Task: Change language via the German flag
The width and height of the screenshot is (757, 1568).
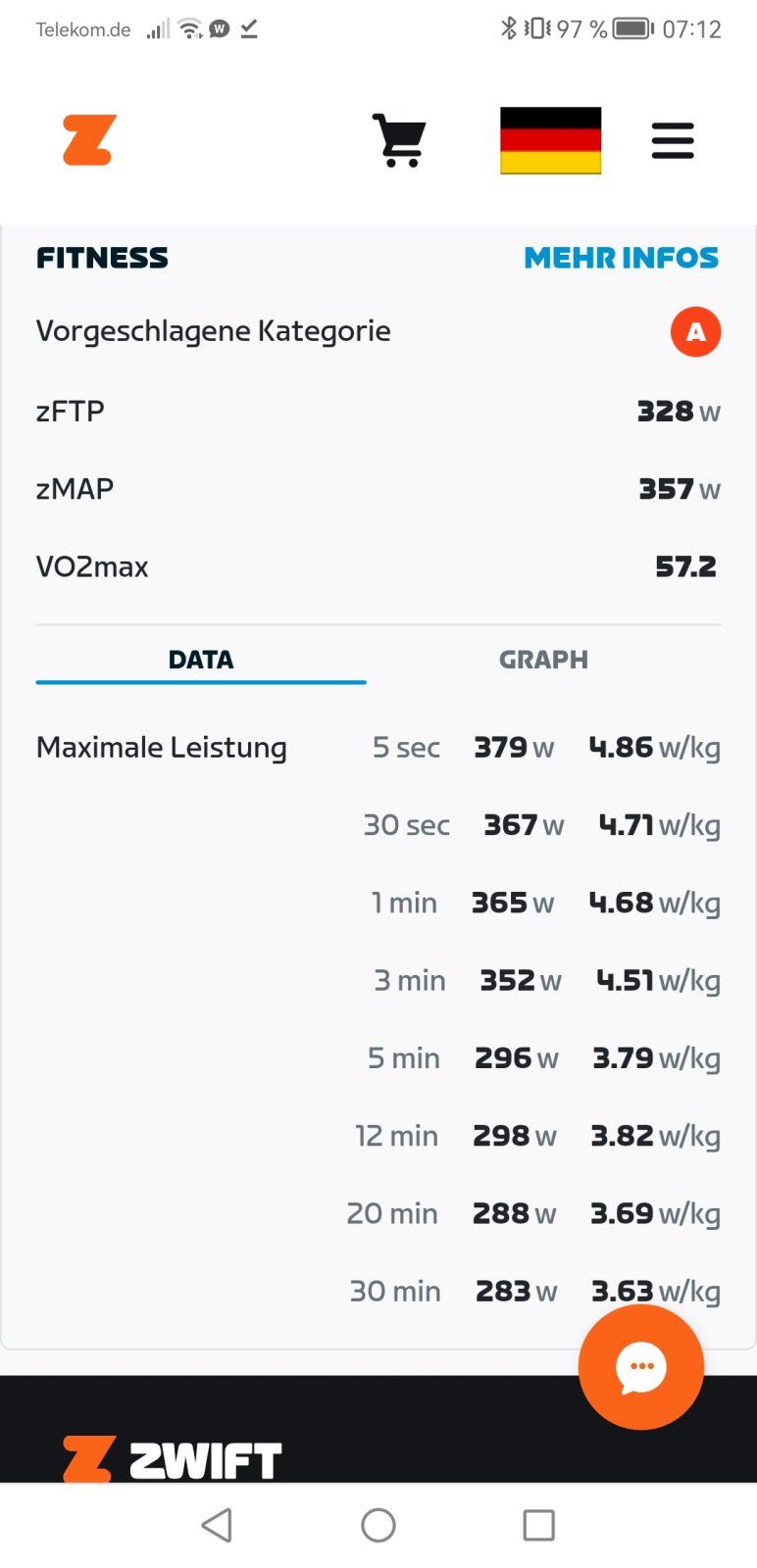Action: click(550, 141)
